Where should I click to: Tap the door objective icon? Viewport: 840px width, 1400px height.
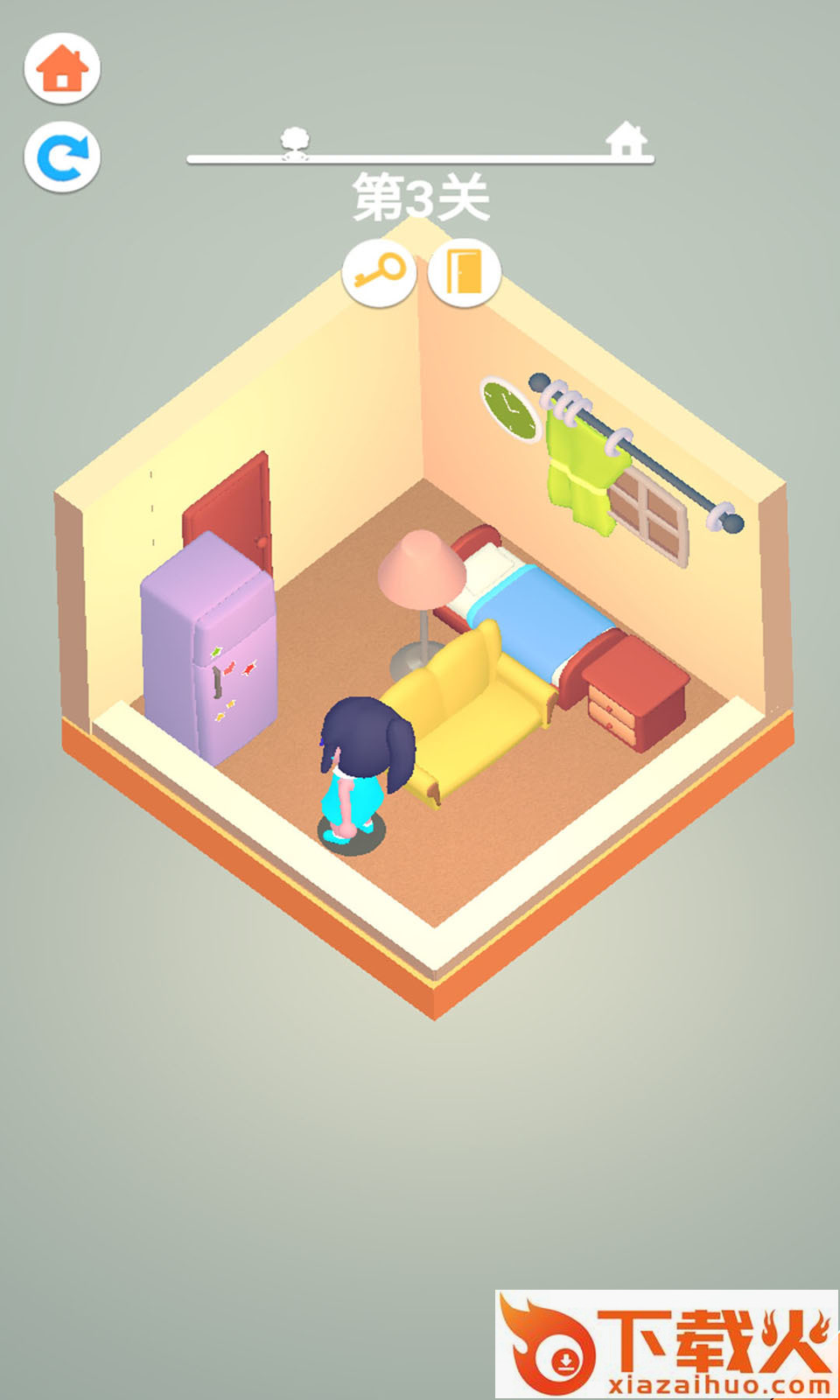click(465, 273)
